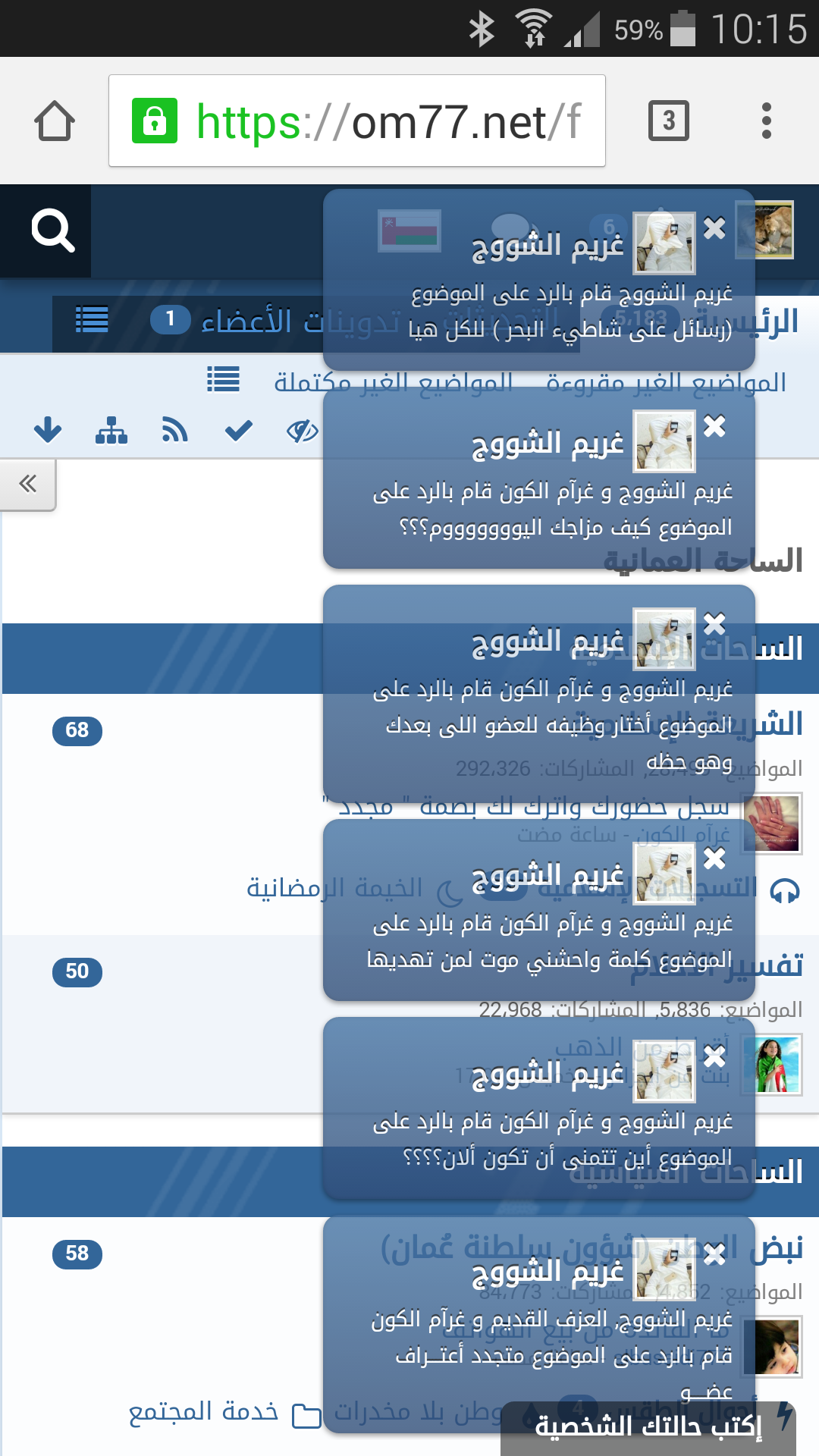Open المواضيع الغير مكتملة link

393,382
